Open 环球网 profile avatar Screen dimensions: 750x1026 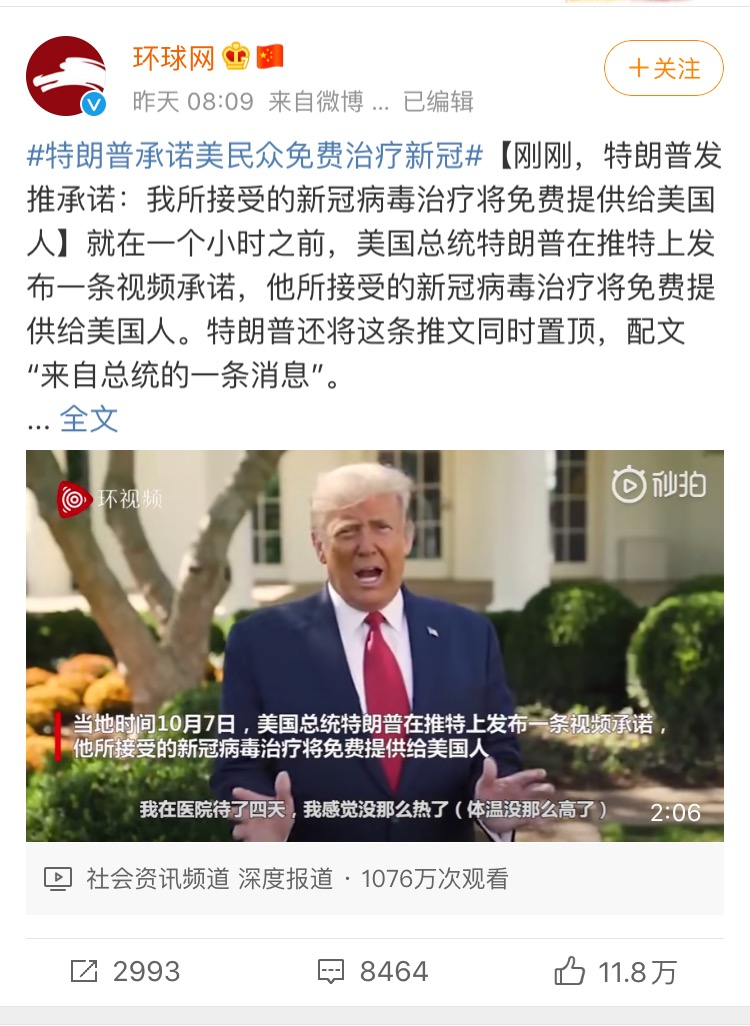[x=66, y=76]
